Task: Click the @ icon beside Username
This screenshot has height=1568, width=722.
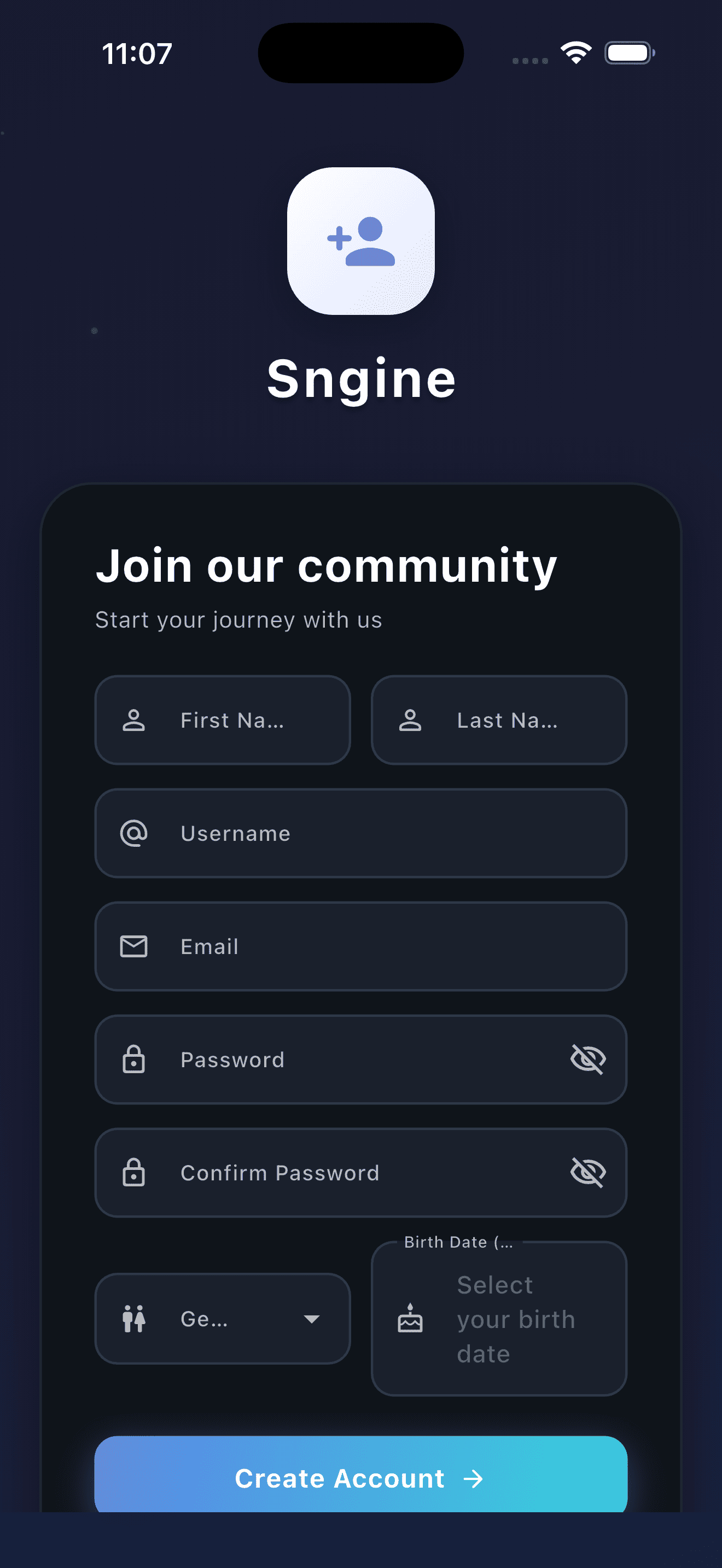Action: (135, 833)
